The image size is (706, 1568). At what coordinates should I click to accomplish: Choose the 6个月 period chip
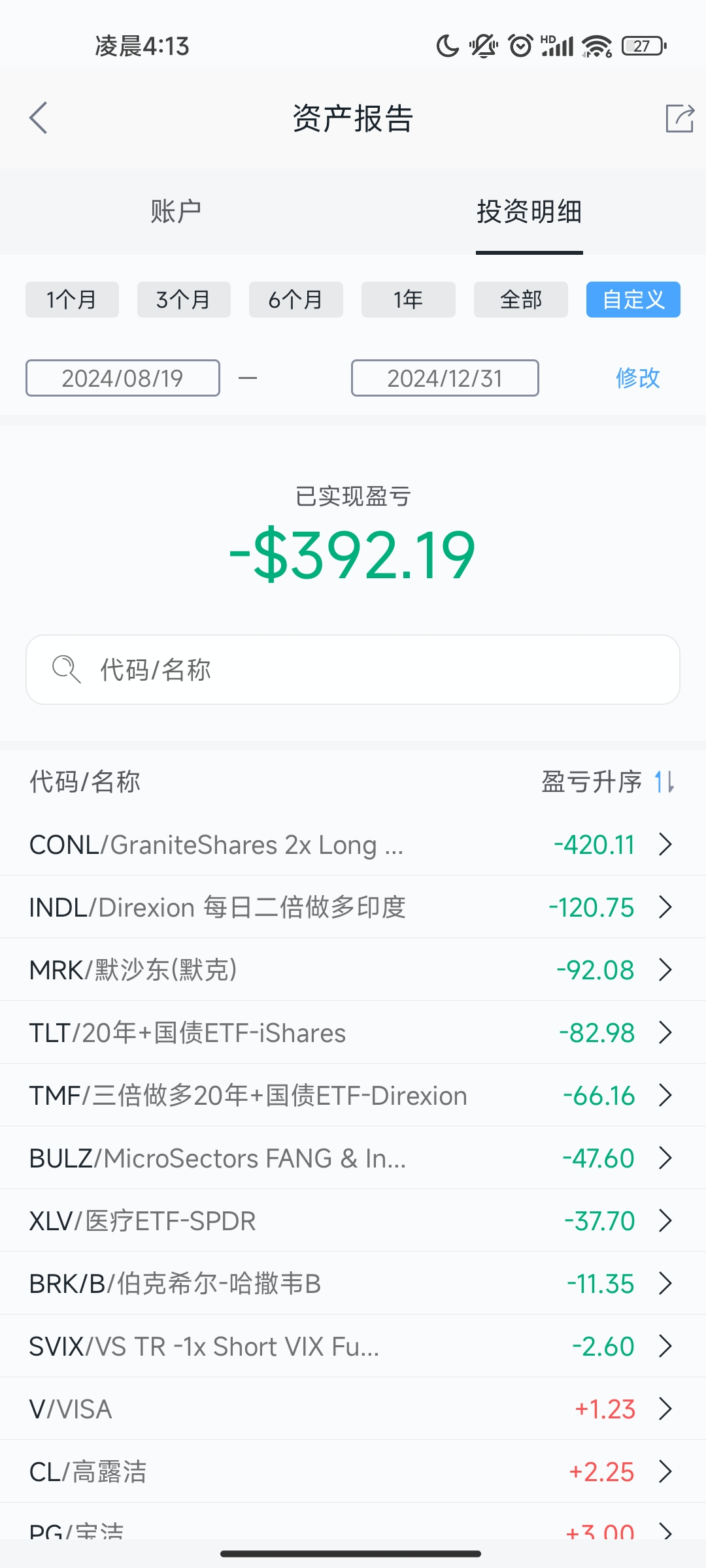295,300
